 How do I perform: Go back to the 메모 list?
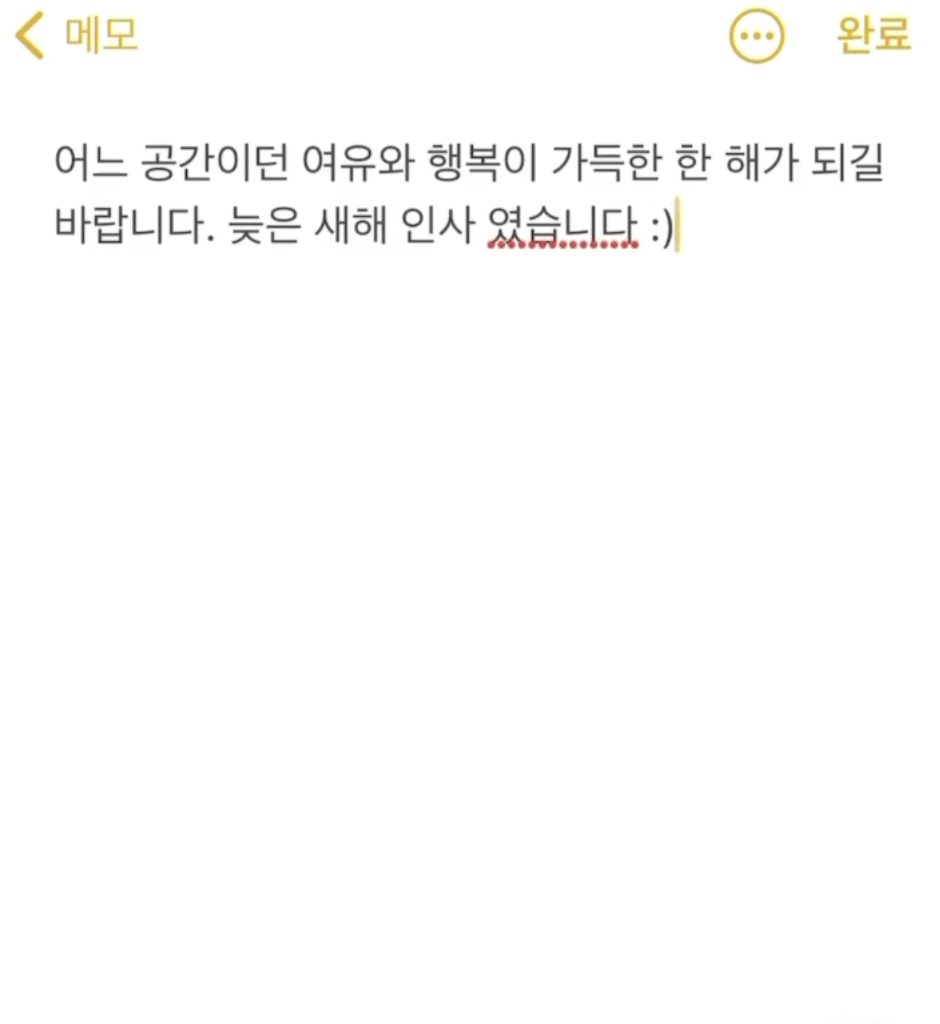(x=76, y=36)
